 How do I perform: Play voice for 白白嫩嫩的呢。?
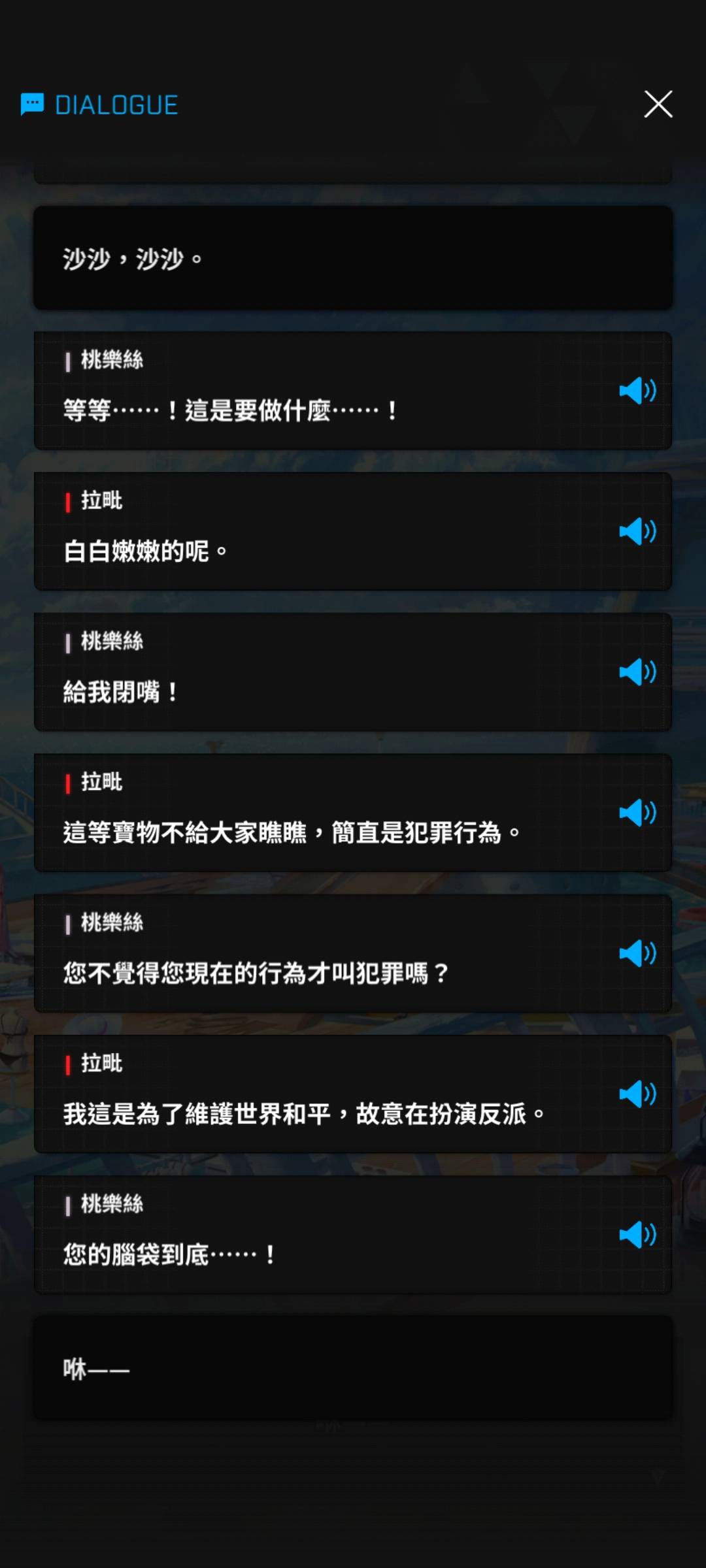(637, 531)
